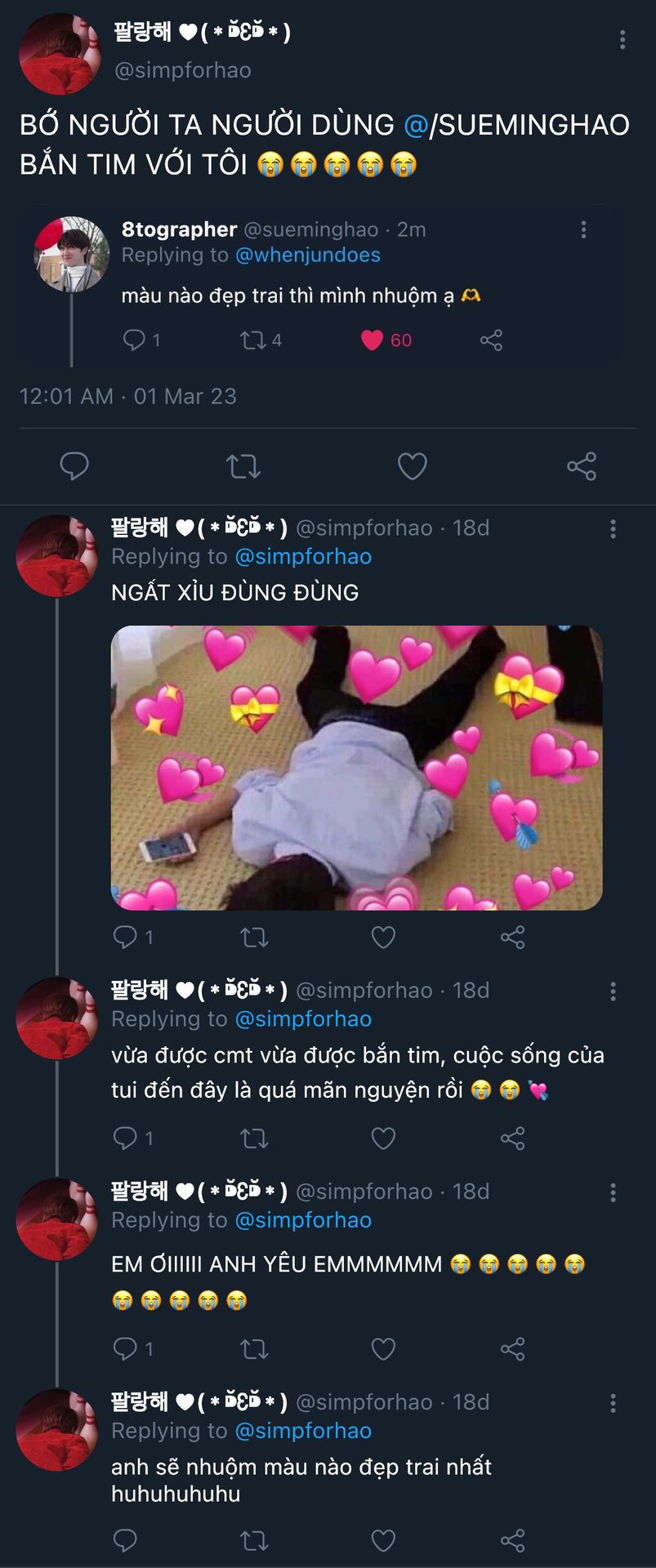Open the main tweet author's profile picture
This screenshot has height=1568, width=656.
[59, 54]
